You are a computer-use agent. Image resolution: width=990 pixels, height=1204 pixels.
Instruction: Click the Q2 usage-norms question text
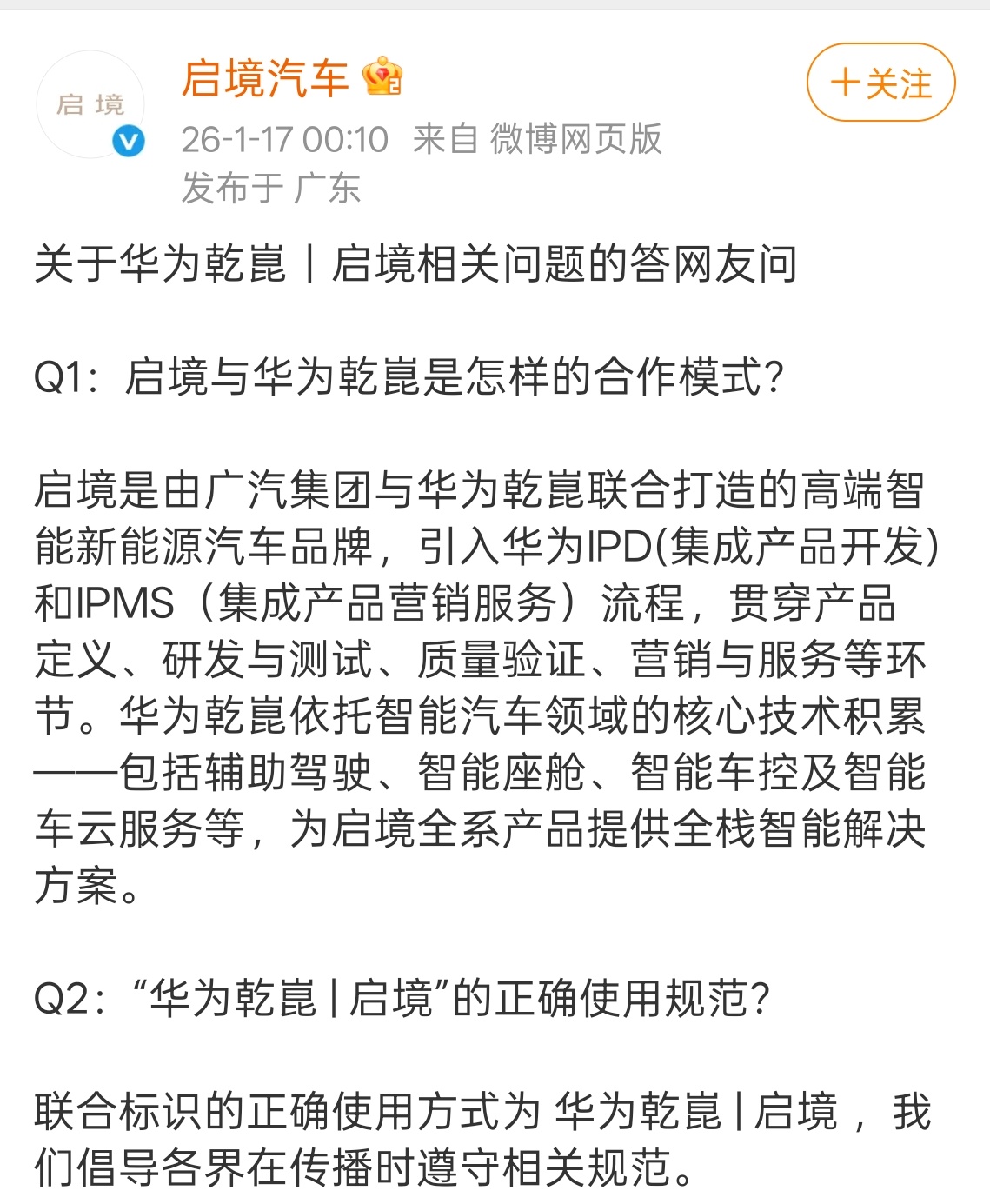[400, 1002]
